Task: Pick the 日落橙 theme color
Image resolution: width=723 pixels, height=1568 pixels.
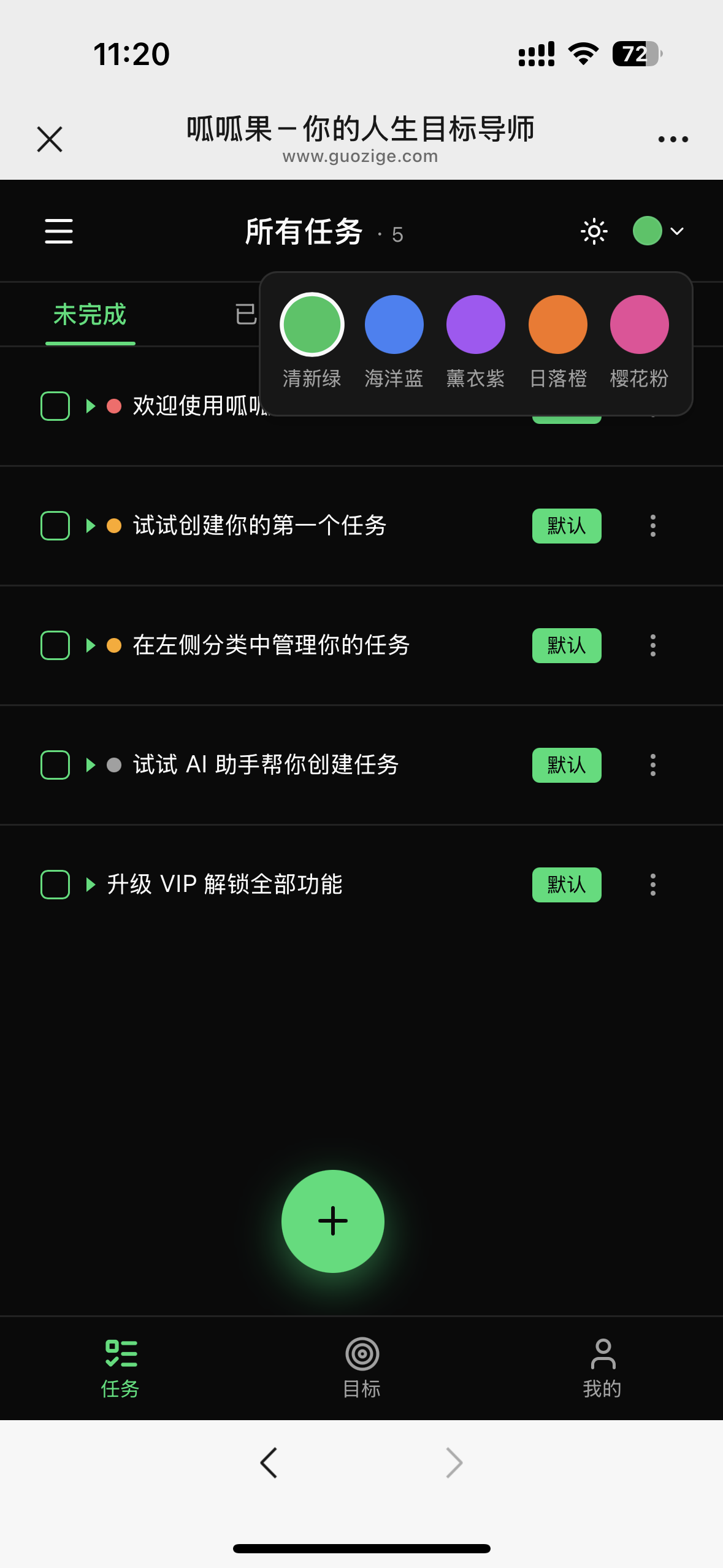Action: pyautogui.click(x=557, y=325)
